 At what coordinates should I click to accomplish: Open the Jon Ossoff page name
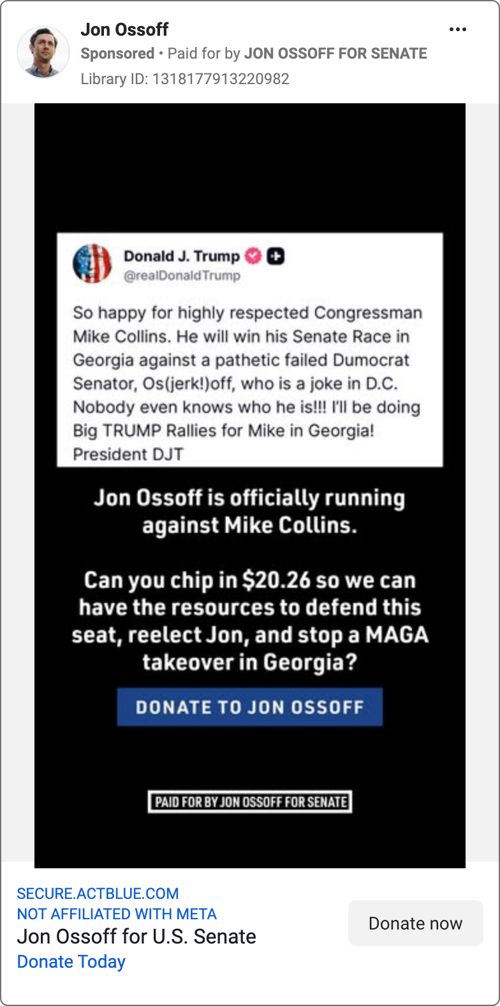coord(125,29)
